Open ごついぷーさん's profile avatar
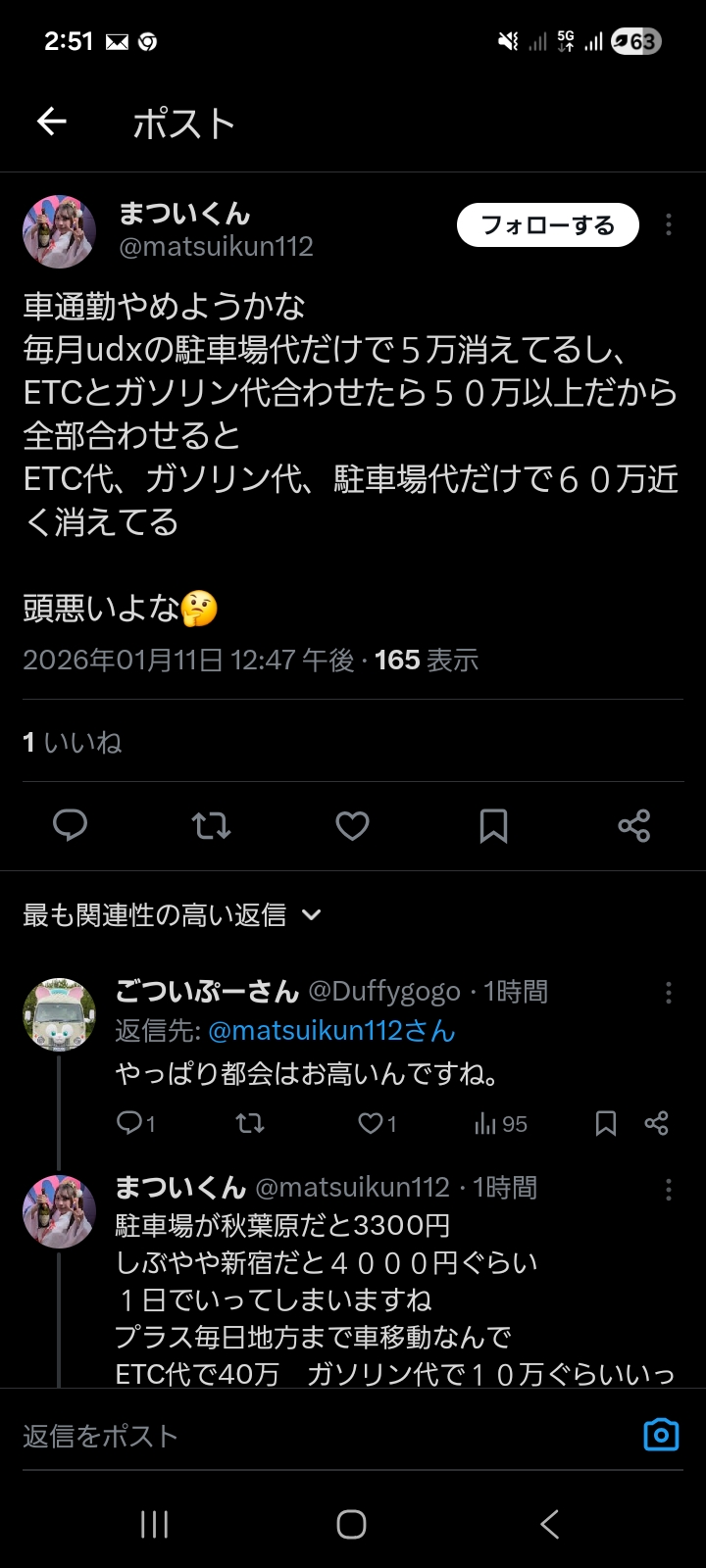The image size is (706, 1568). [x=59, y=1013]
